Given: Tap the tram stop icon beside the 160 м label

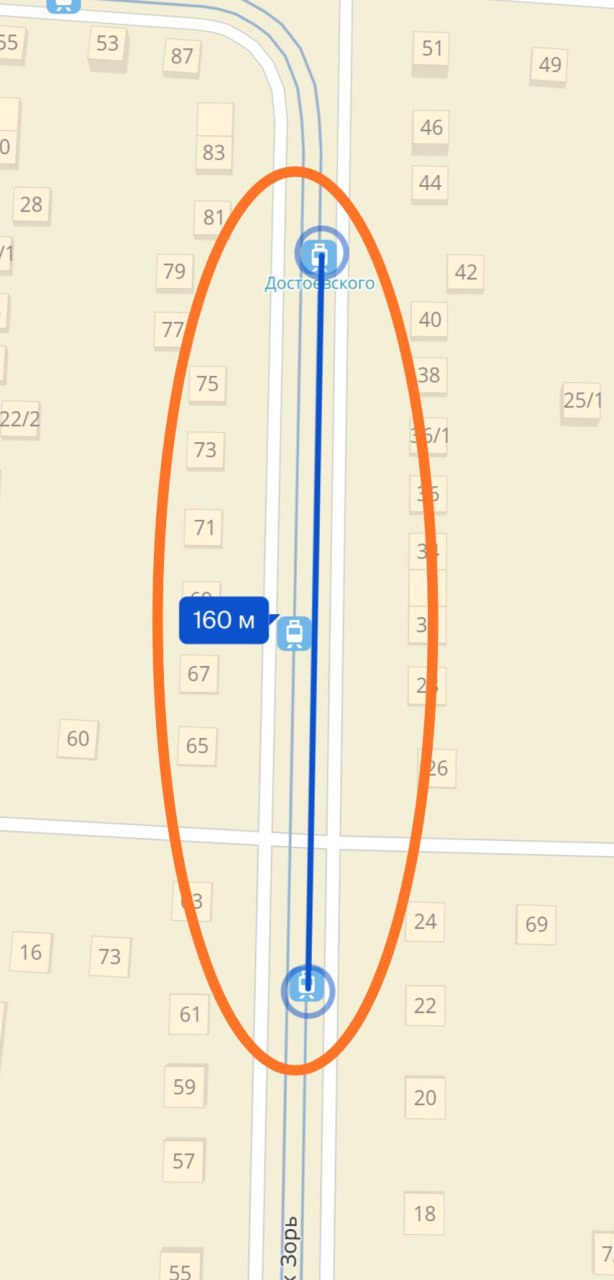Looking at the screenshot, I should [294, 633].
